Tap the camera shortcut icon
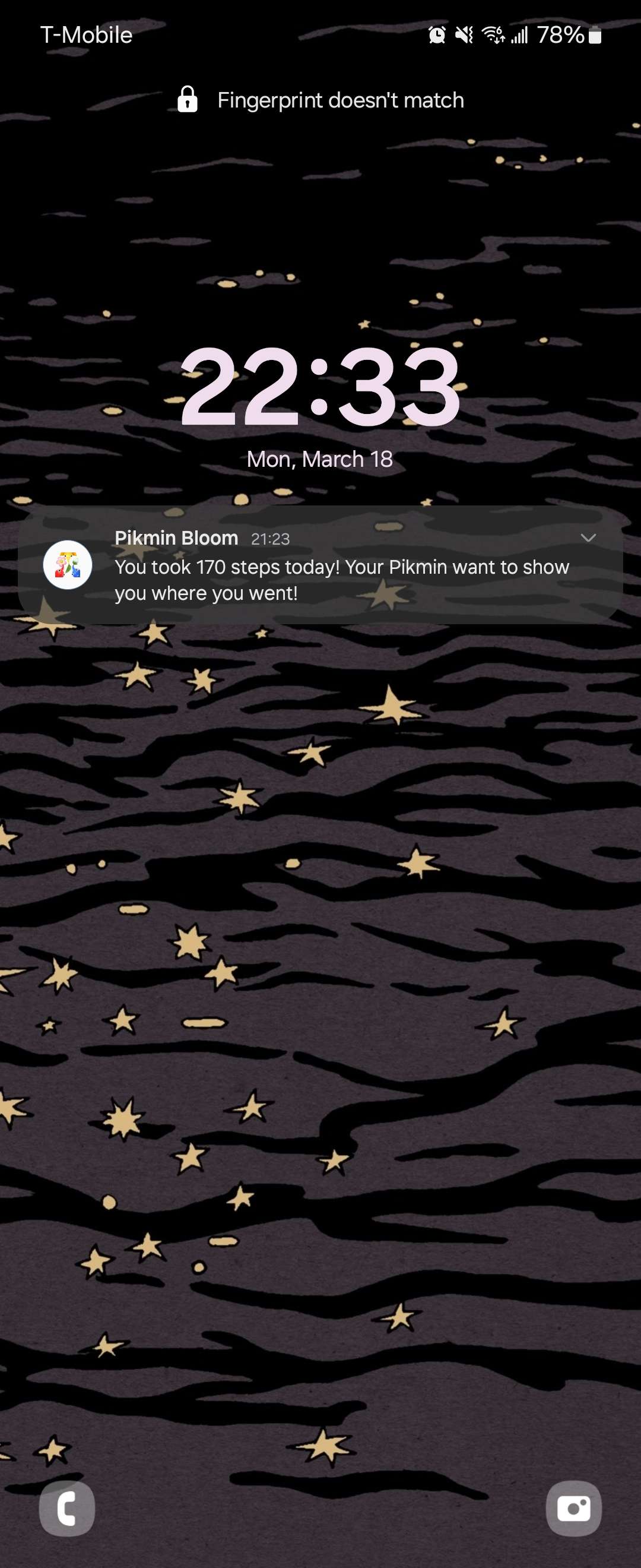641x1568 pixels. [573, 1509]
